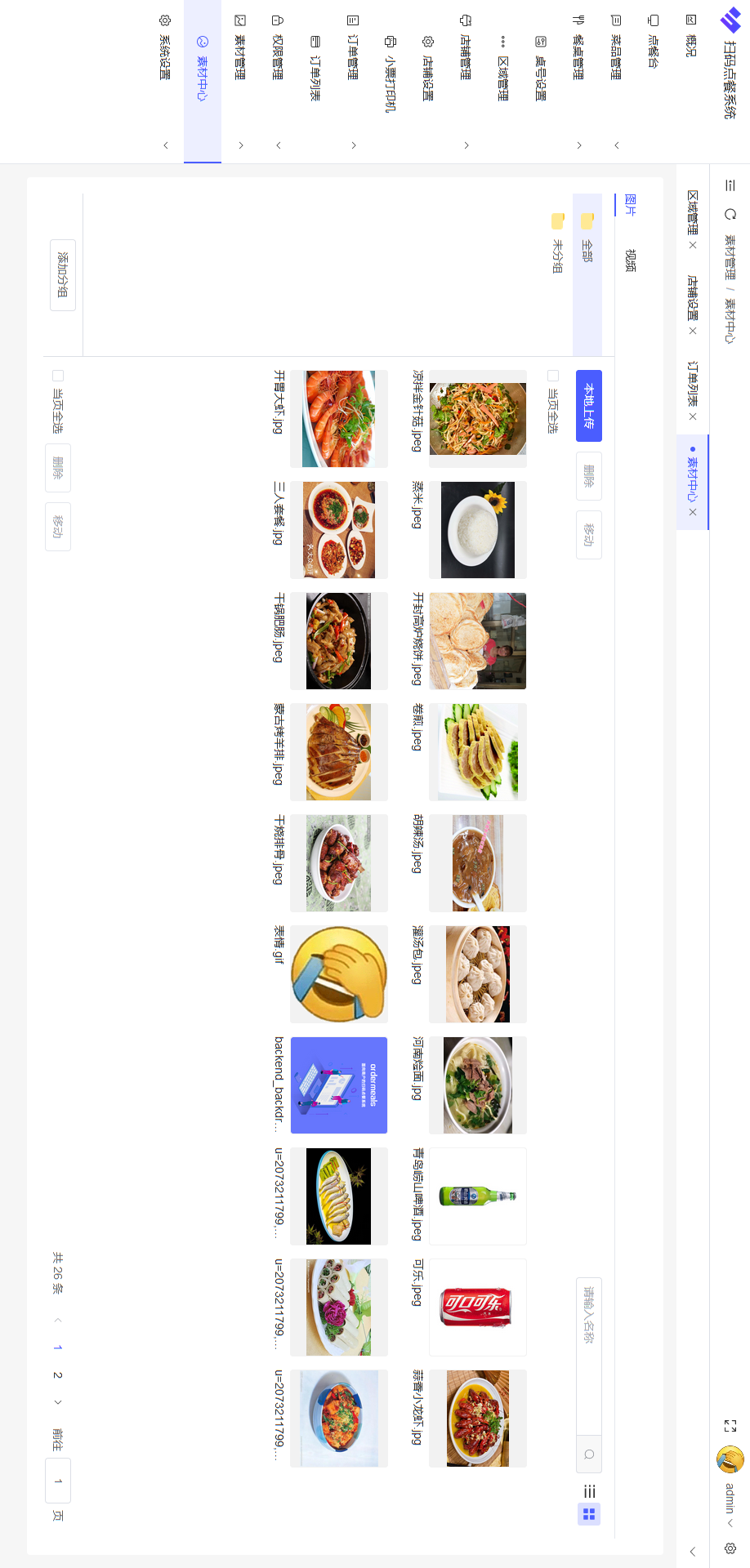Expand the 系统设置 sidebar menu
The height and width of the screenshot is (1568, 750).
(165, 57)
